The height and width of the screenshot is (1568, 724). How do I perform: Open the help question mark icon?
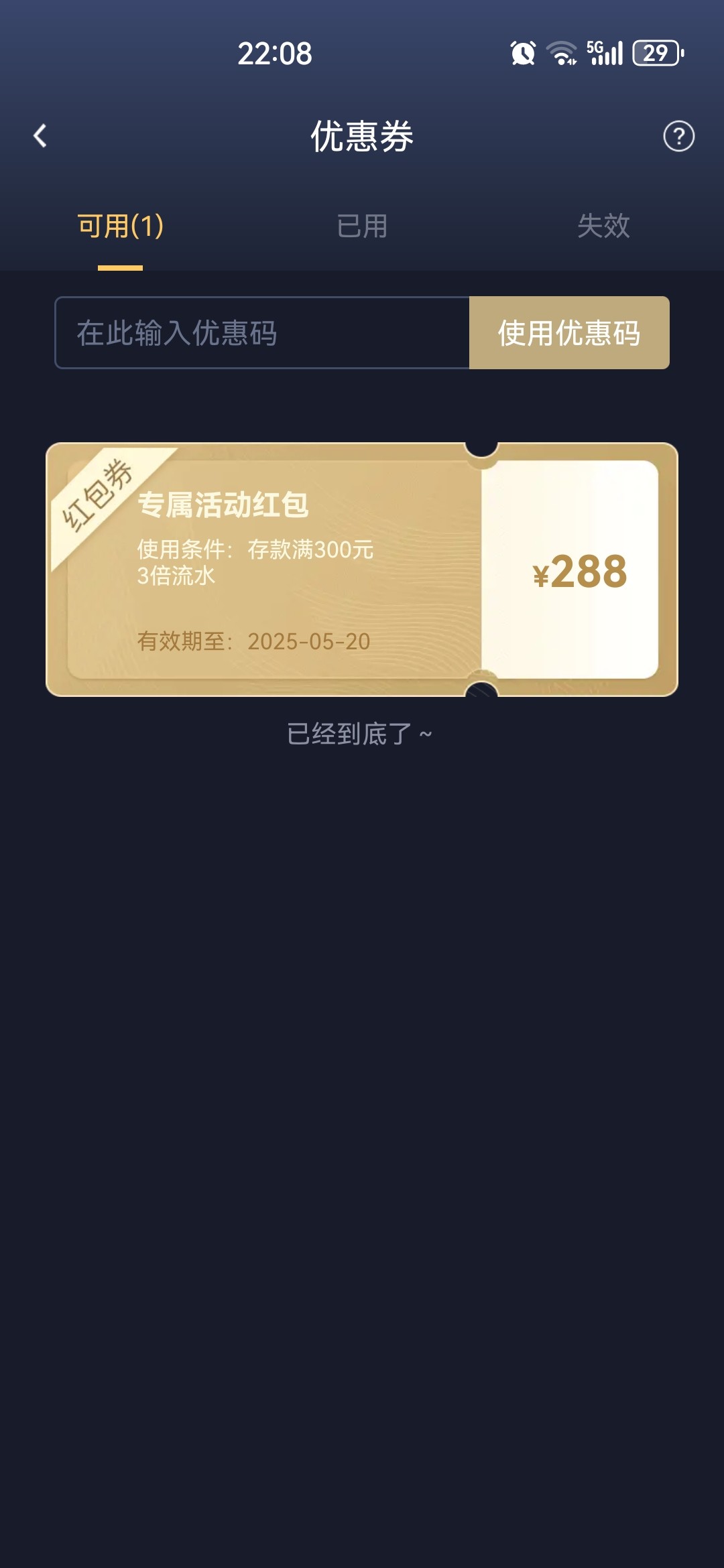click(x=678, y=136)
